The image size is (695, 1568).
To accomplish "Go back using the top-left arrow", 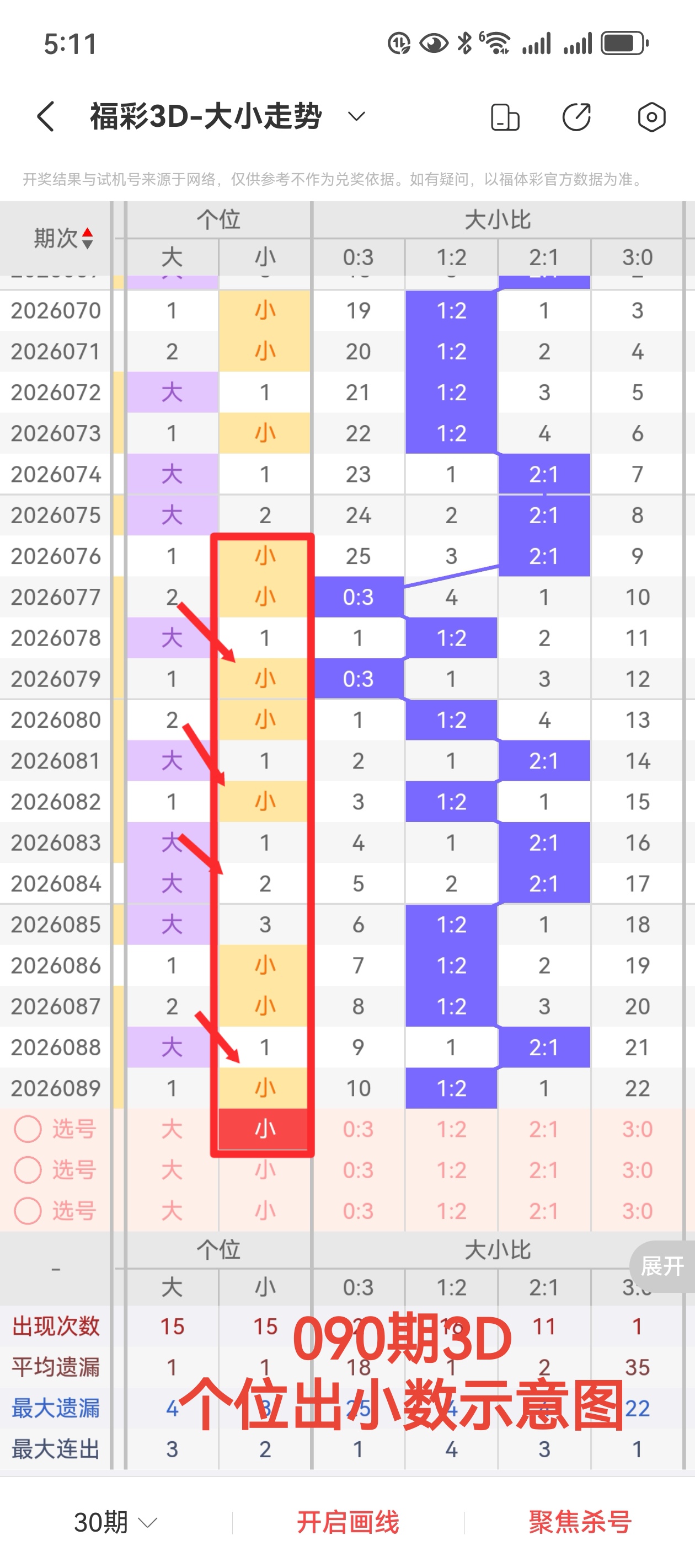I will point(46,116).
